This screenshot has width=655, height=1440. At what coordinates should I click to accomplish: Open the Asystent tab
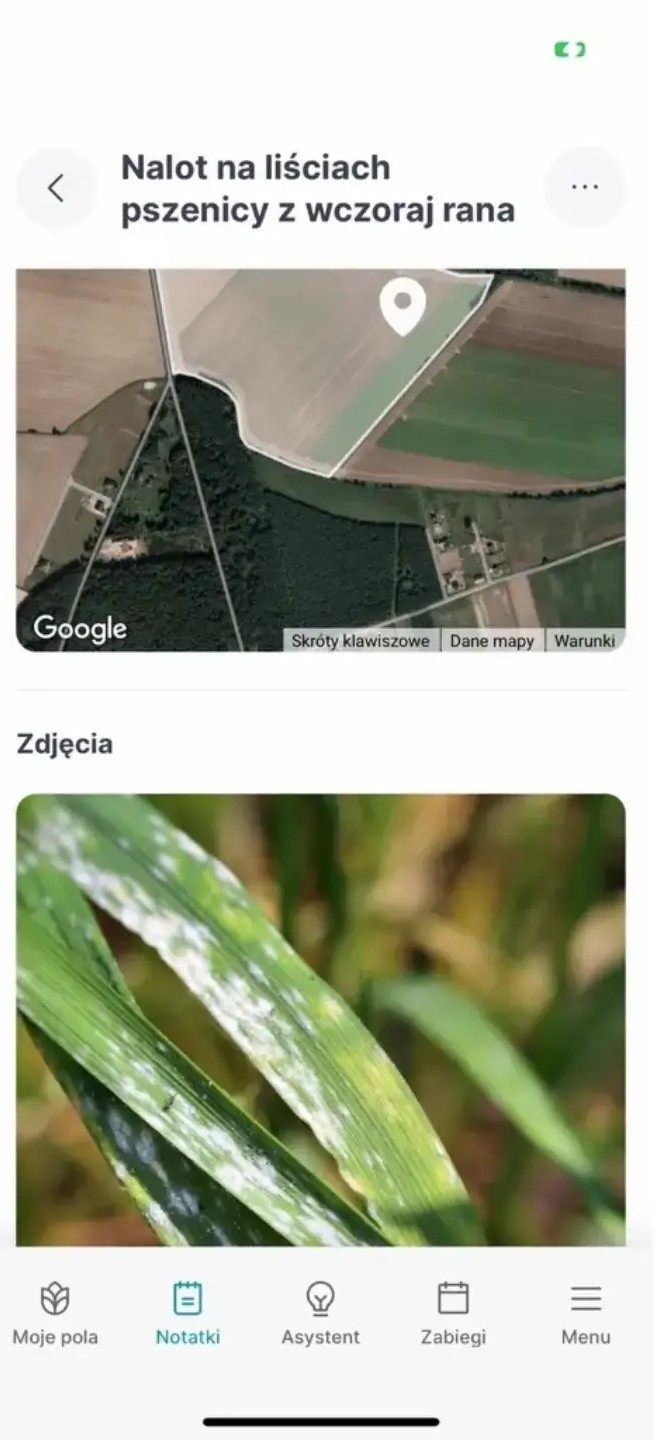pyautogui.click(x=320, y=1314)
